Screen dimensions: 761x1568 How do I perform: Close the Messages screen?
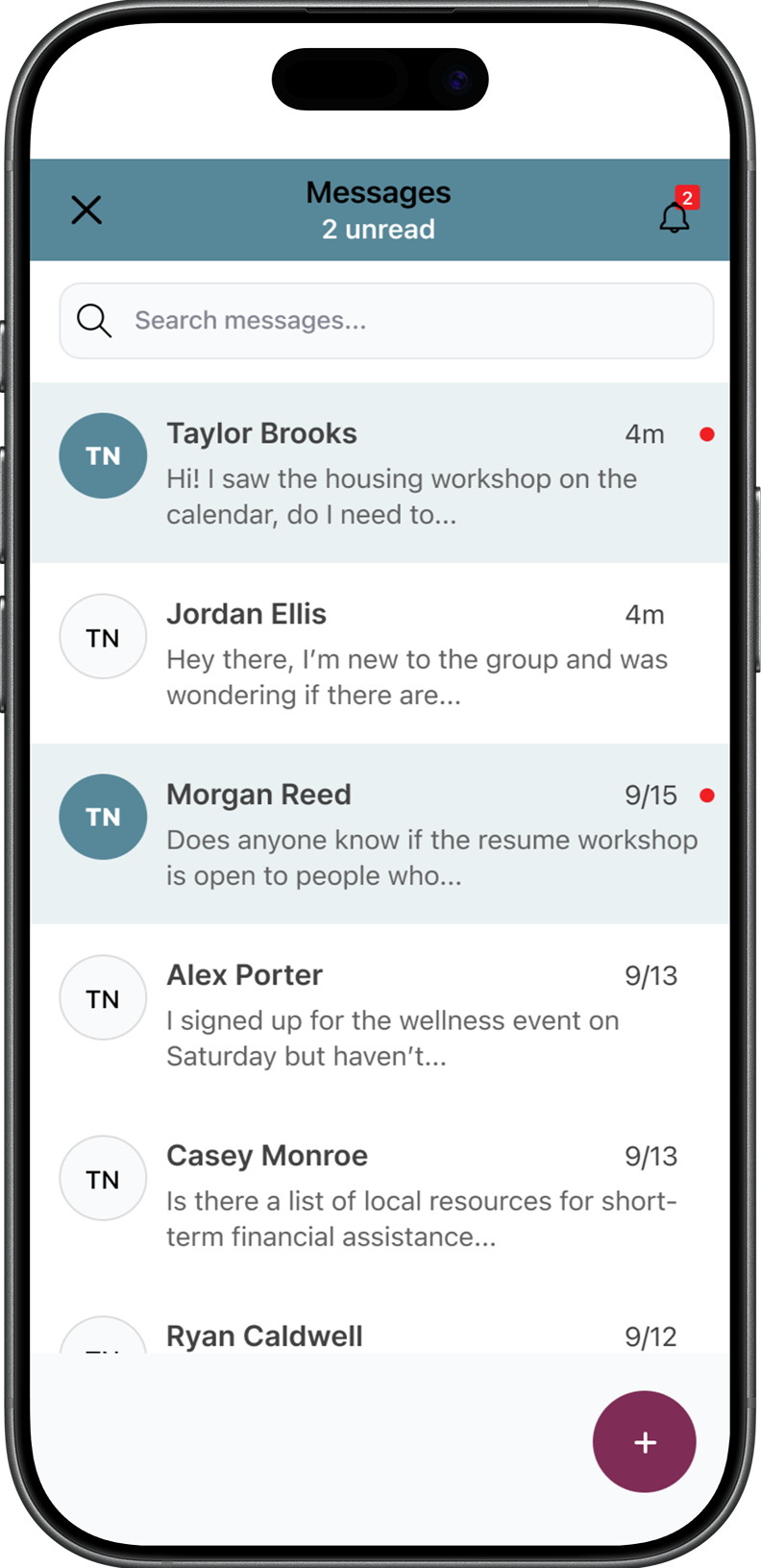86,210
